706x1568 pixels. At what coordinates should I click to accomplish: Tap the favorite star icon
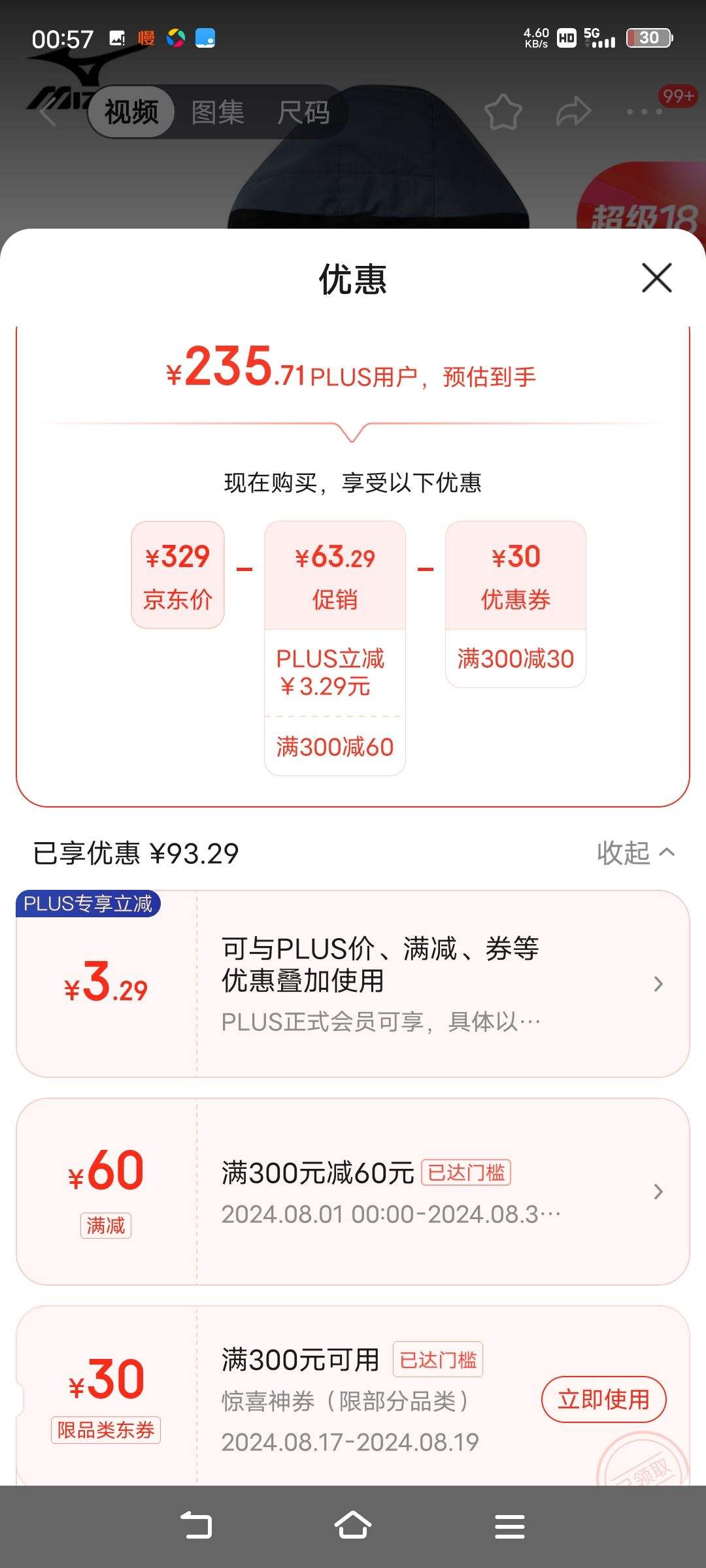[x=503, y=112]
